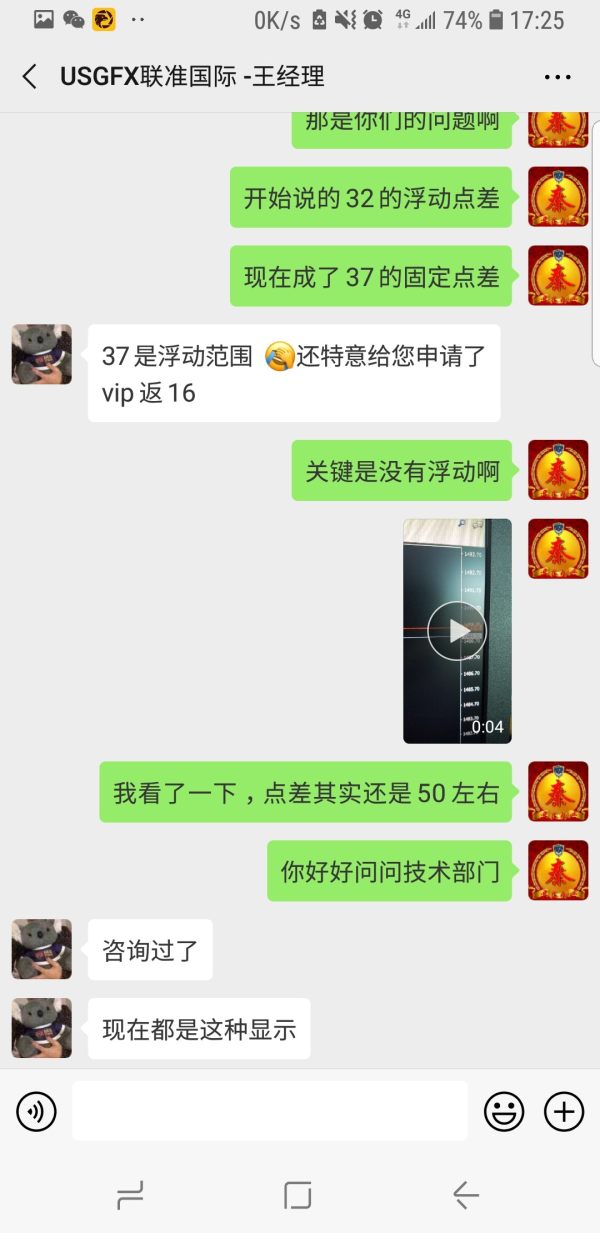Switch to voice message input
600x1233 pixels.
[x=37, y=1111]
